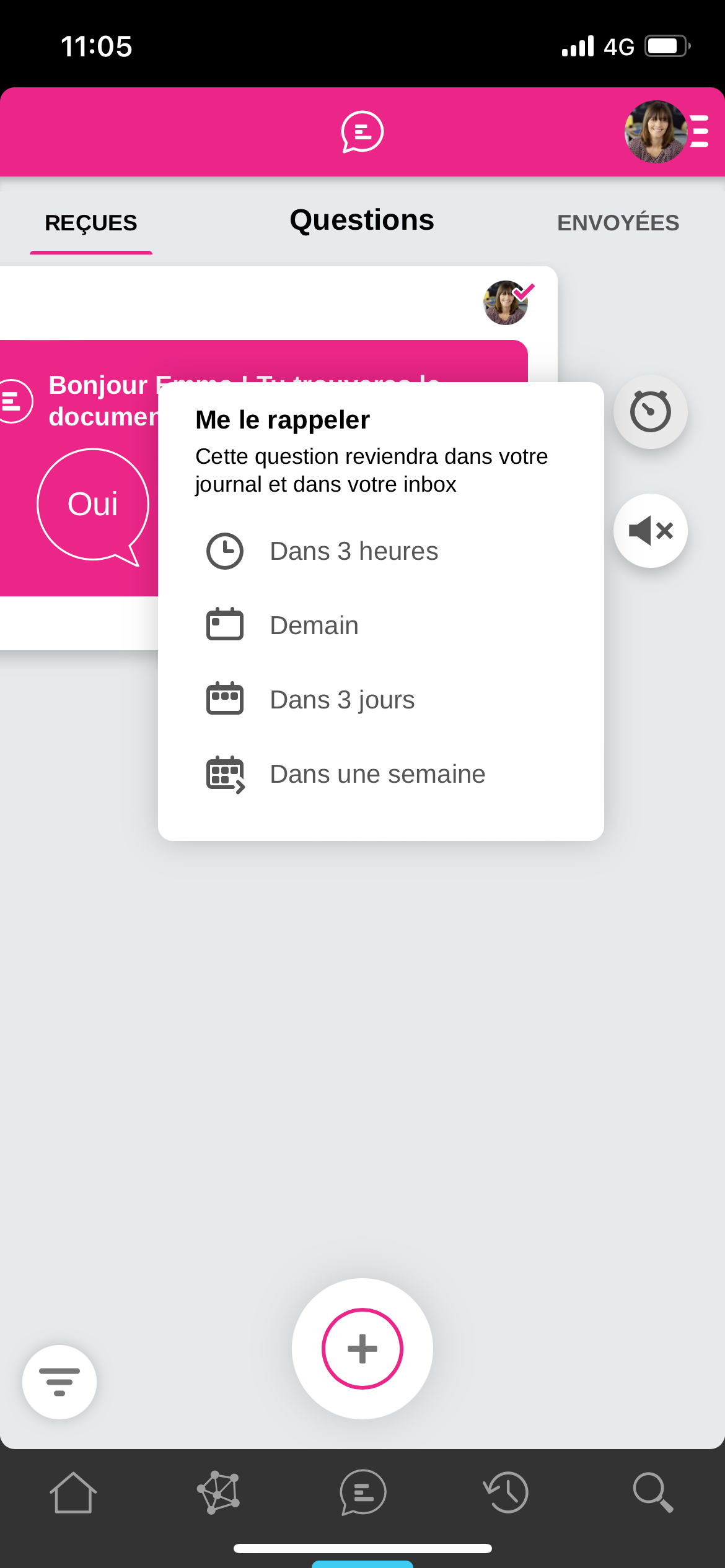Tap the sender's avatar on the question card

[506, 303]
